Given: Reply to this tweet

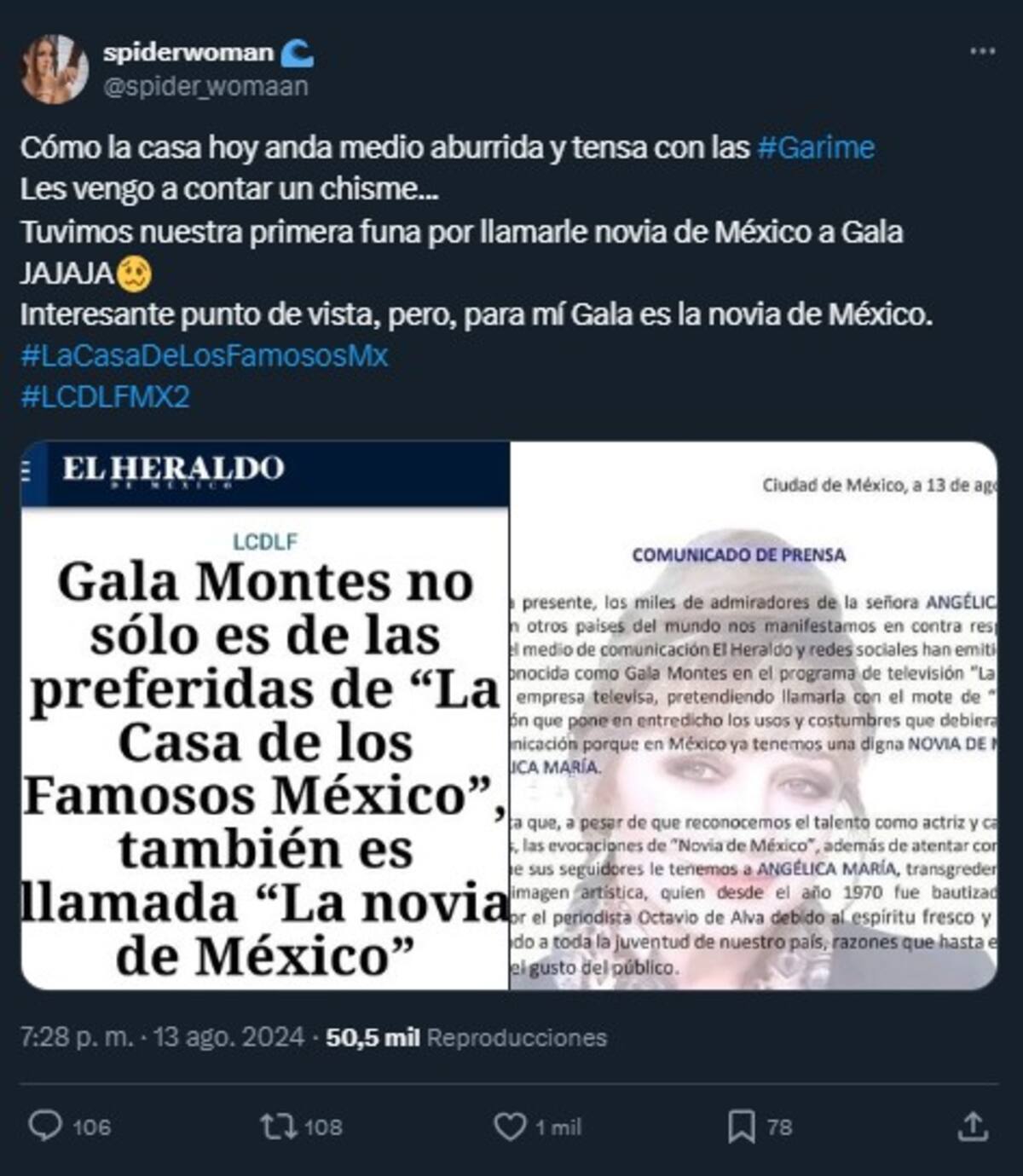Looking at the screenshot, I should click(x=46, y=1127).
